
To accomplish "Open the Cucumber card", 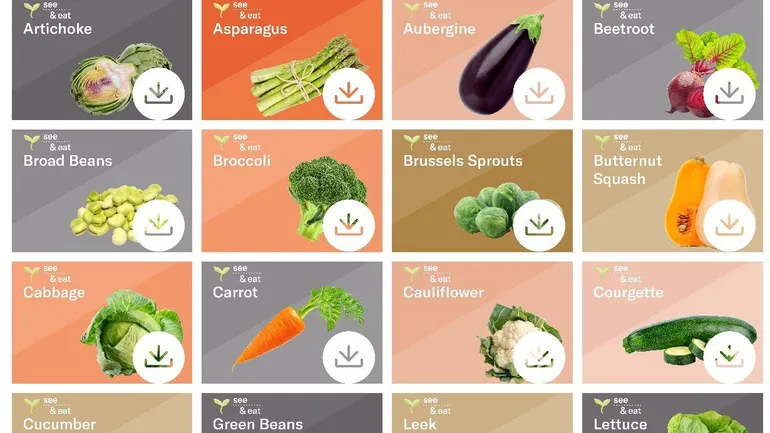I will pyautogui.click(x=101, y=414).
